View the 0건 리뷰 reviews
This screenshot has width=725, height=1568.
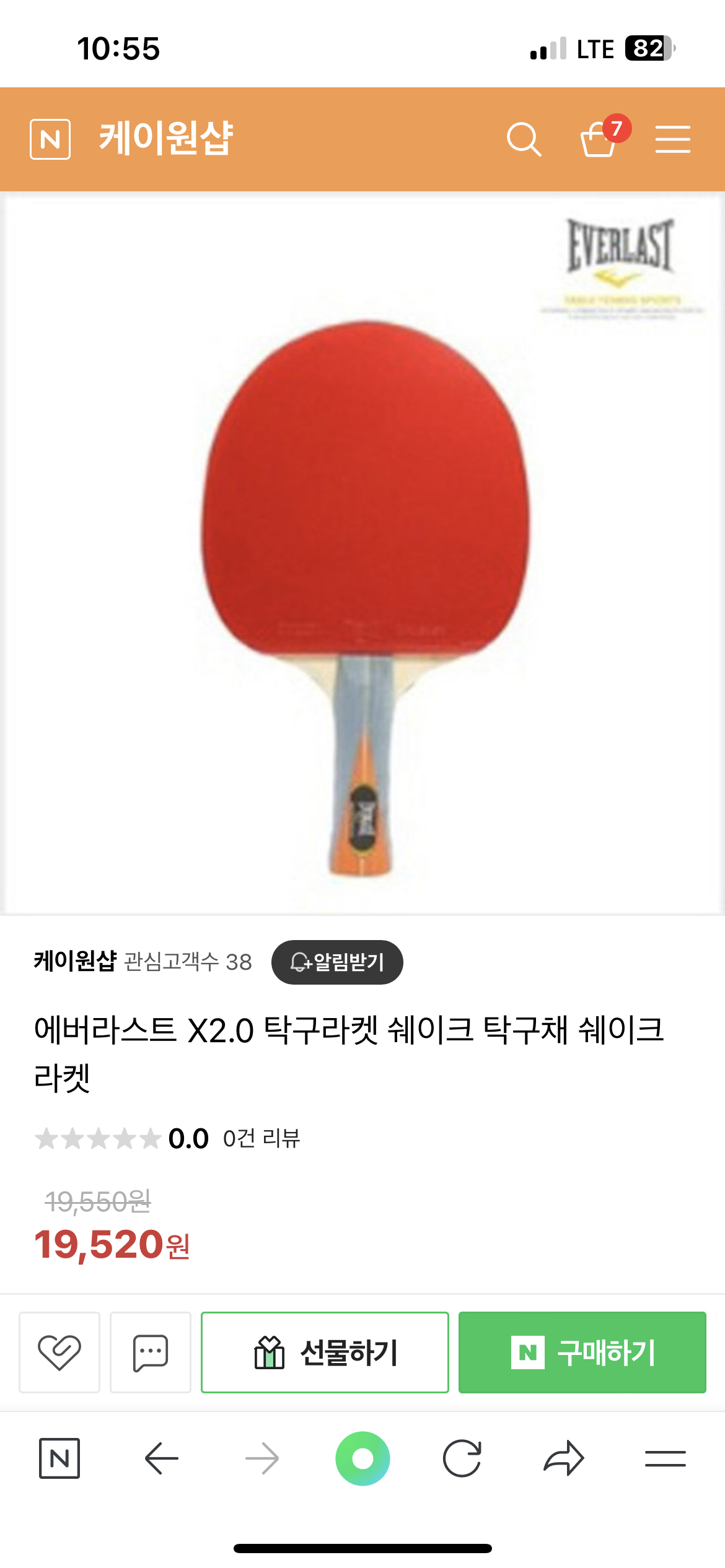261,1138
